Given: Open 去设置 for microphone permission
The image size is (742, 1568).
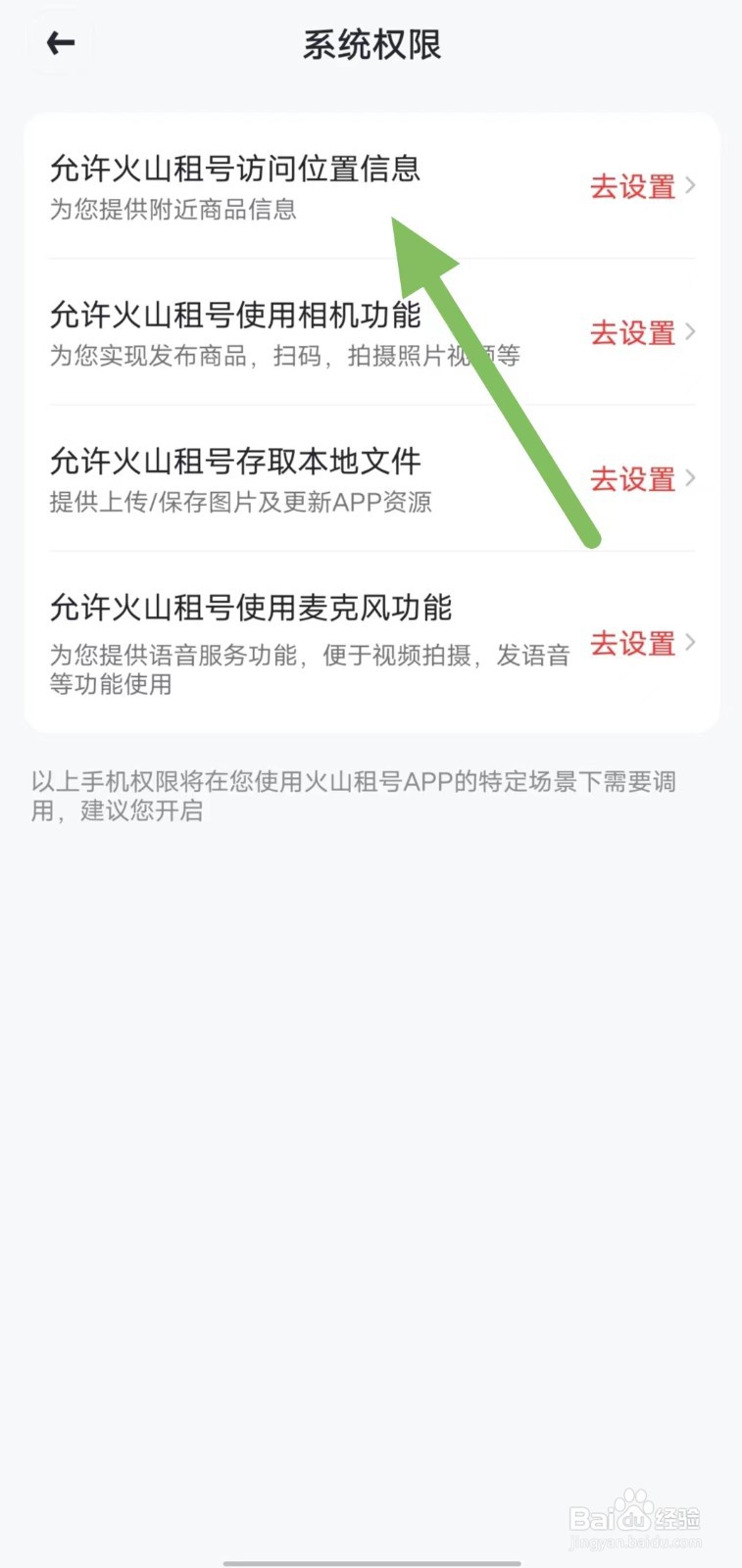Looking at the screenshot, I should (632, 644).
